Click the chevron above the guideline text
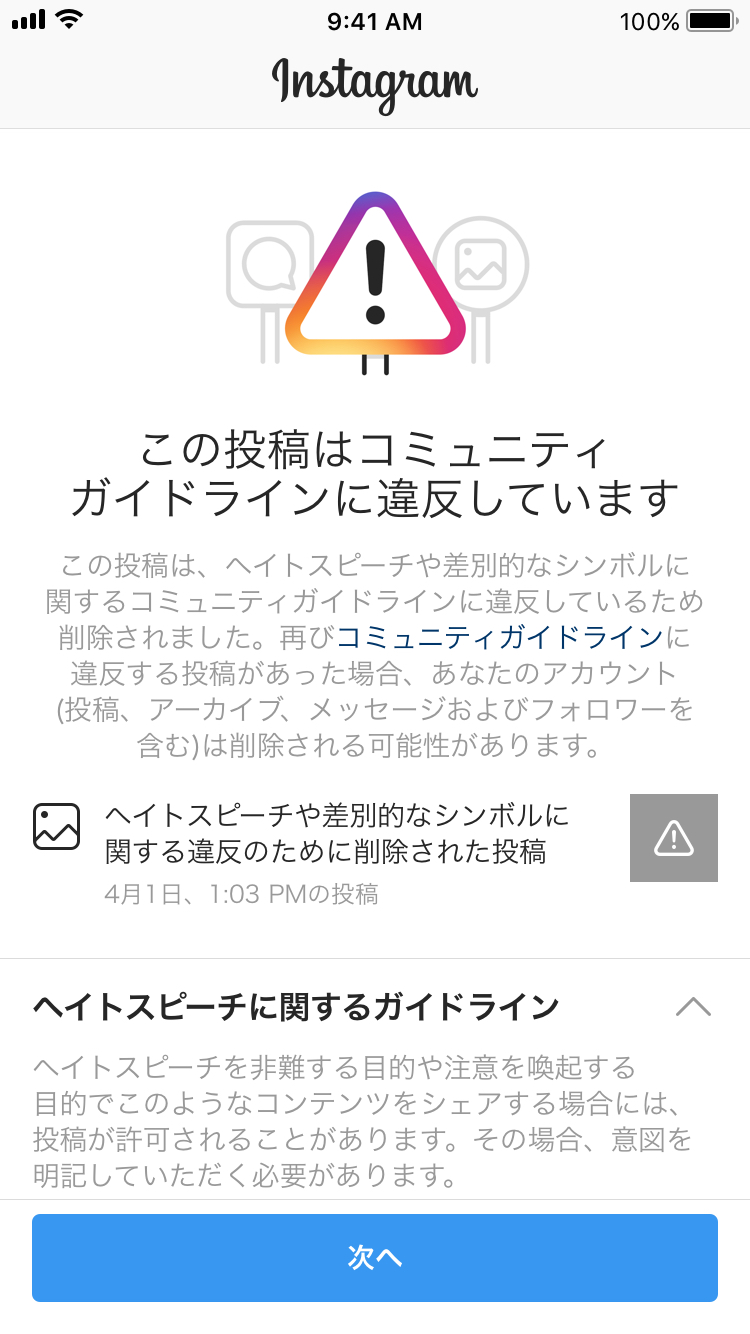This screenshot has width=750, height=1334. point(692,1008)
